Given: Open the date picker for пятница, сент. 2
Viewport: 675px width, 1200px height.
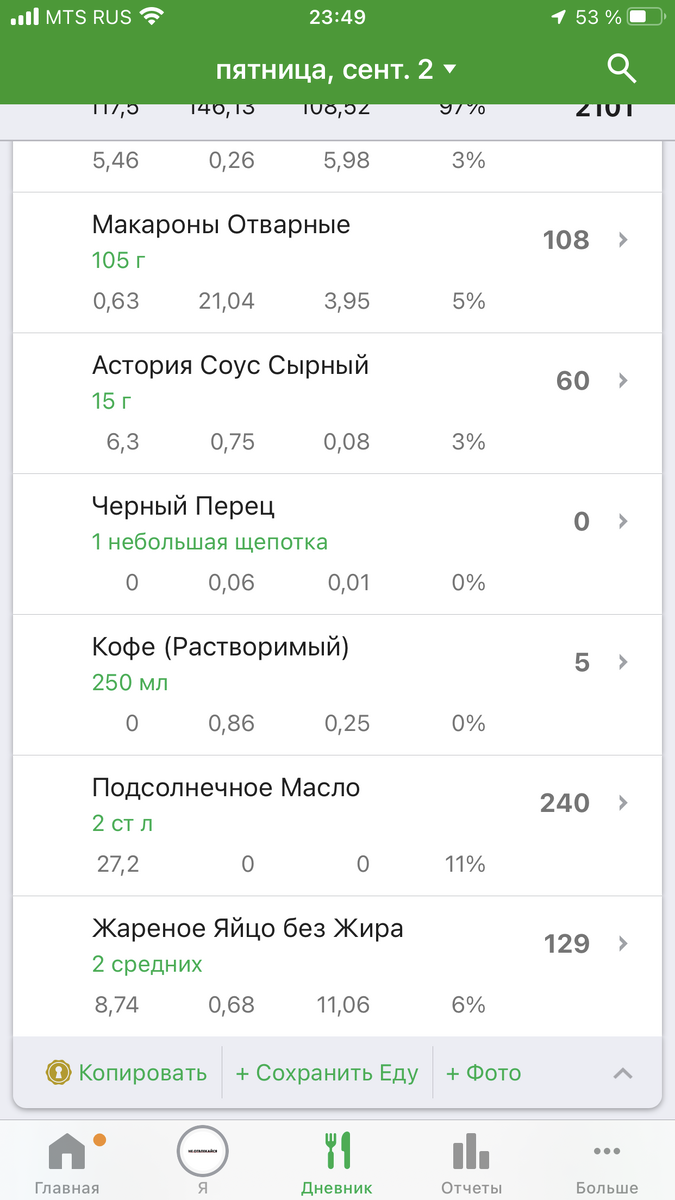Looking at the screenshot, I should click(x=337, y=70).
